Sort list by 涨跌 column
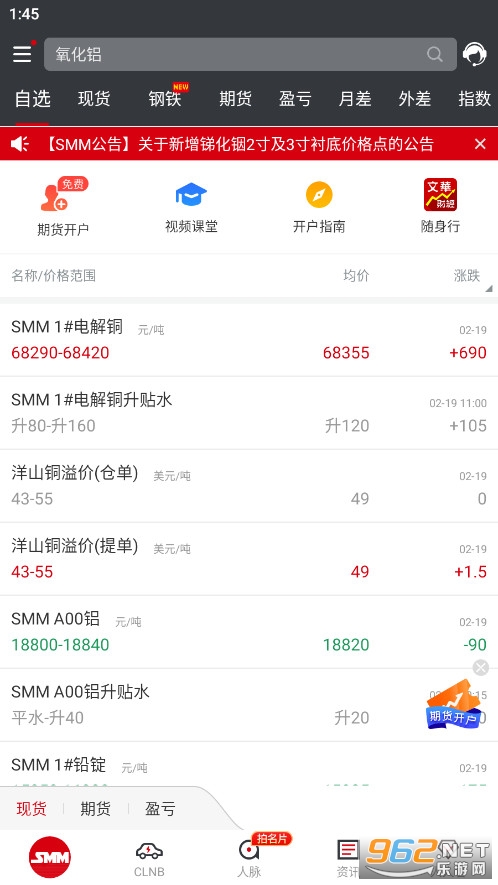This screenshot has width=498, height=885. tap(470, 276)
